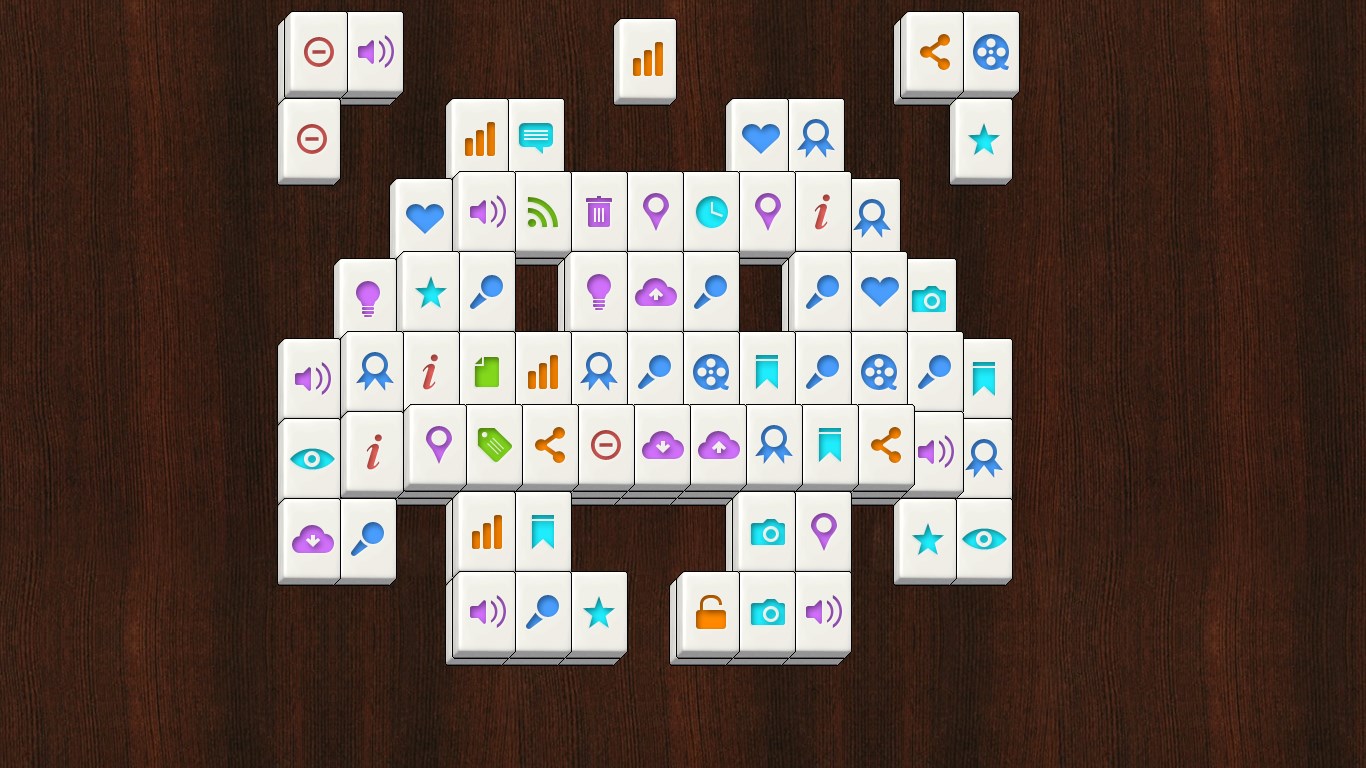Select the red minus tile between share and cloud

click(606, 445)
